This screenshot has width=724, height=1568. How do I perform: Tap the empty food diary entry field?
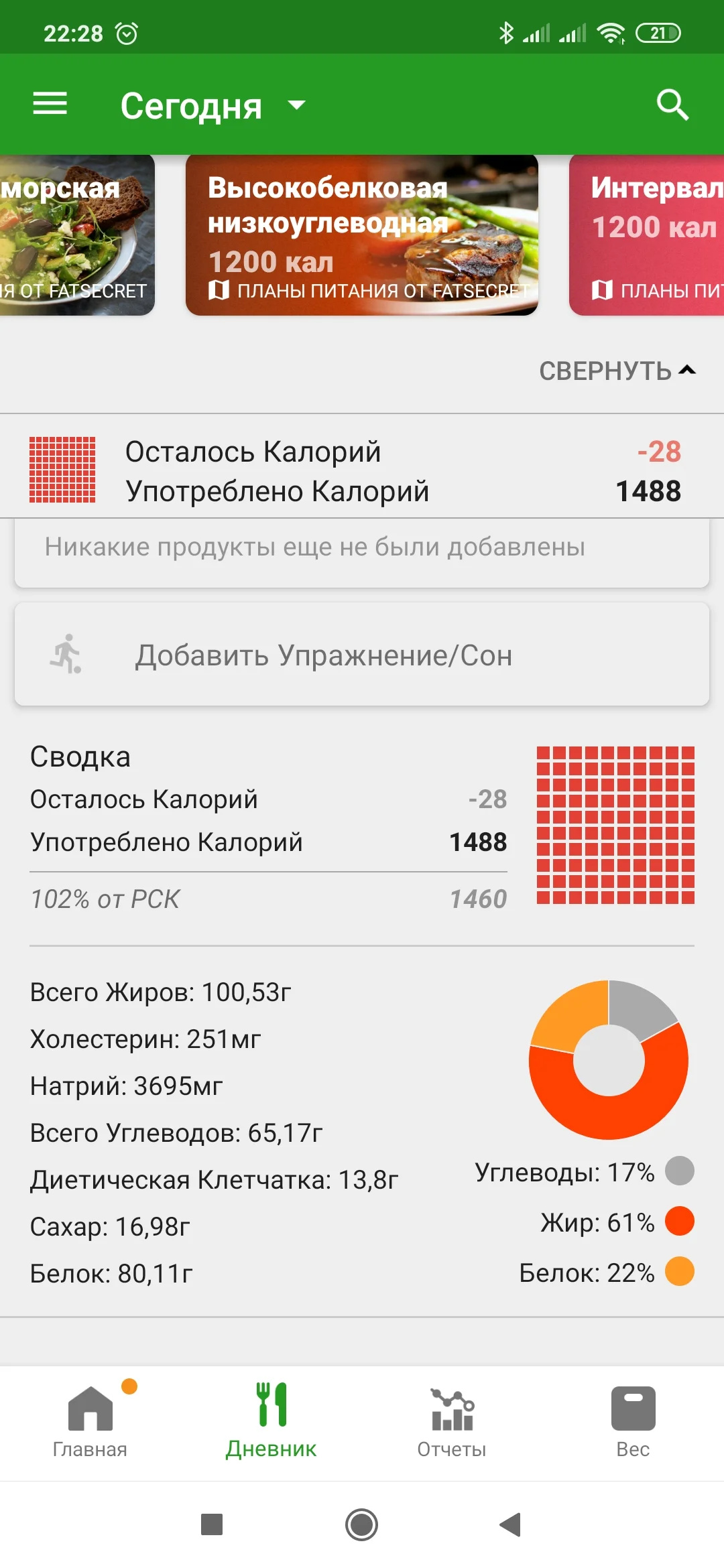[x=362, y=547]
